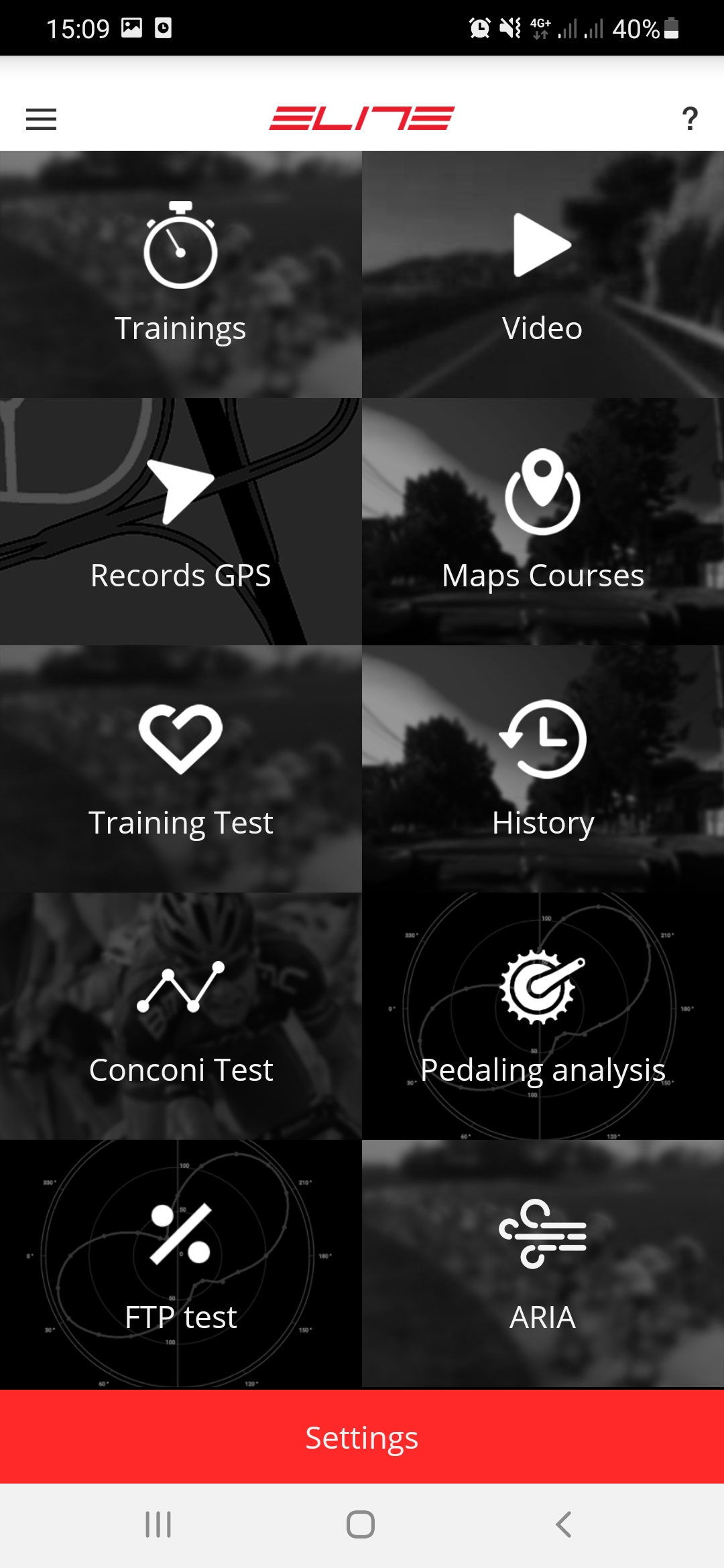Viewport: 724px width, 1568px height.
Task: Tap the red ELITE logo
Action: (x=361, y=119)
